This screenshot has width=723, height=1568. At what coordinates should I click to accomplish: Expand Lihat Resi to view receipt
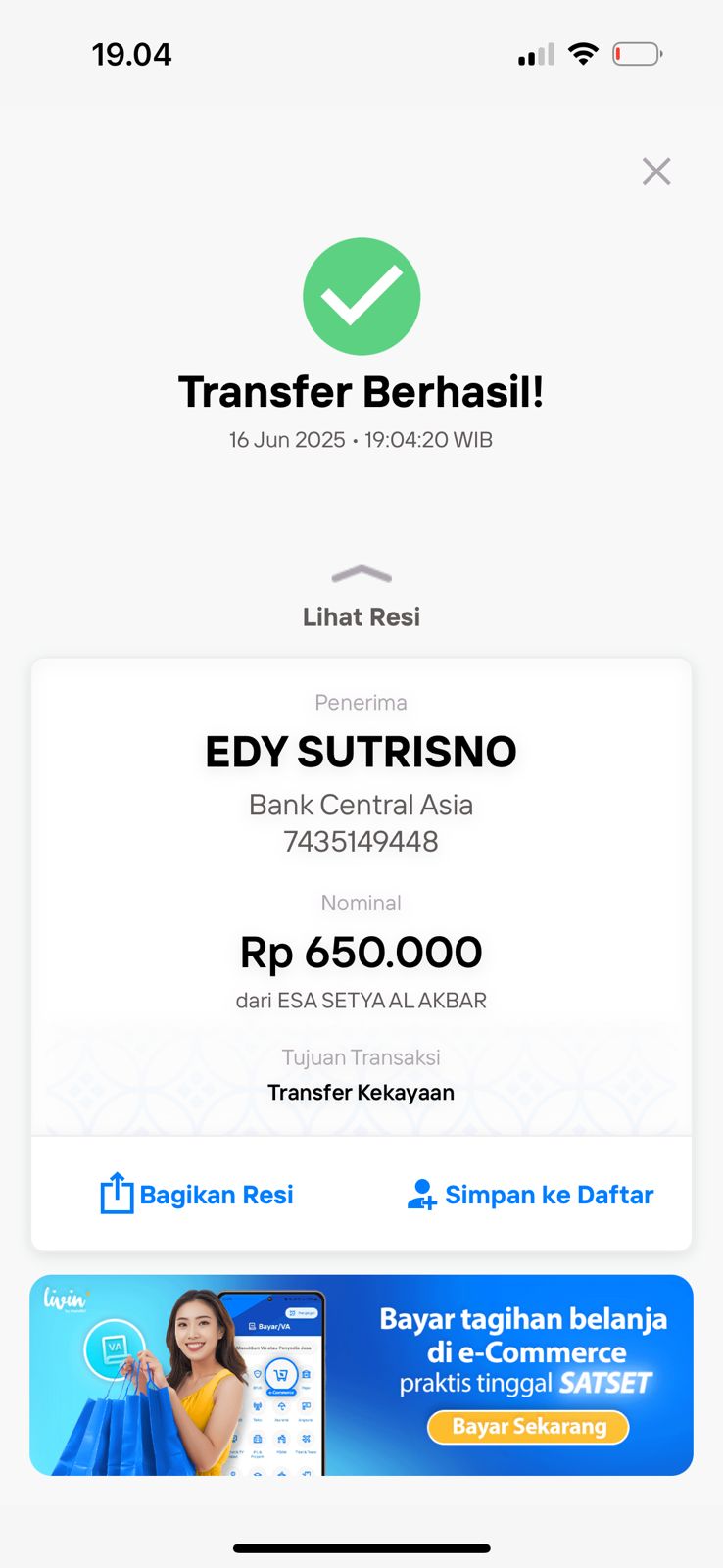361,598
